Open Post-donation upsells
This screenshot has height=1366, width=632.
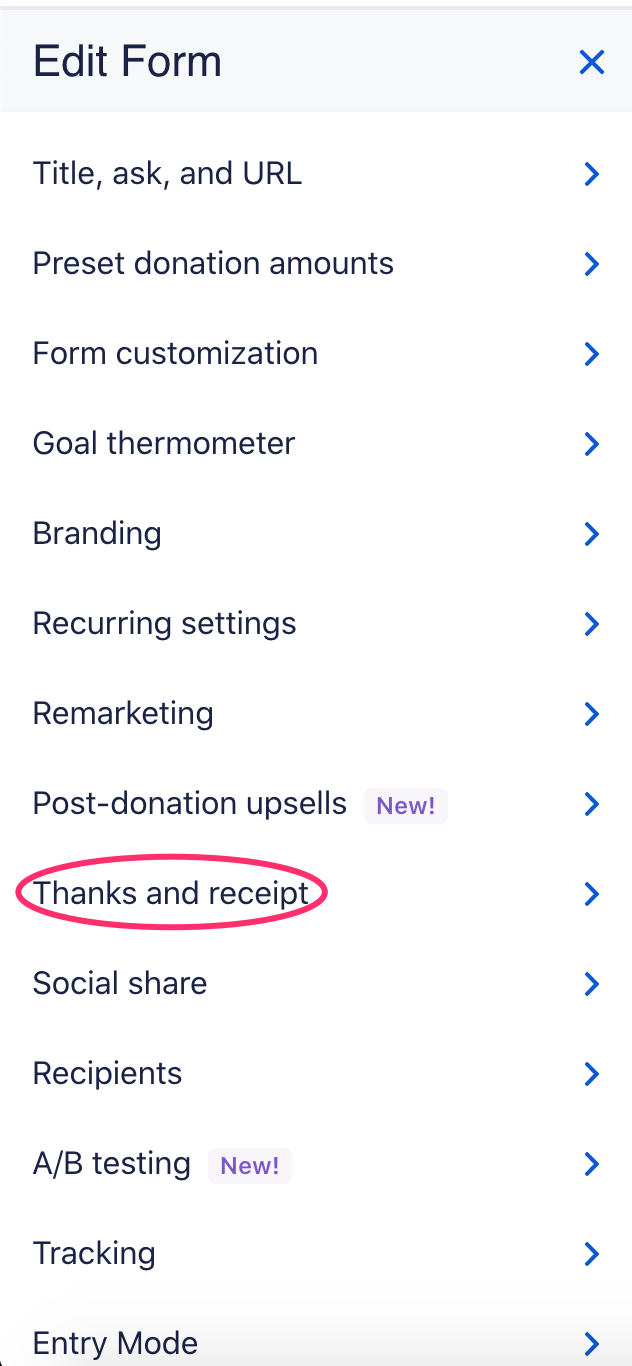tap(190, 804)
